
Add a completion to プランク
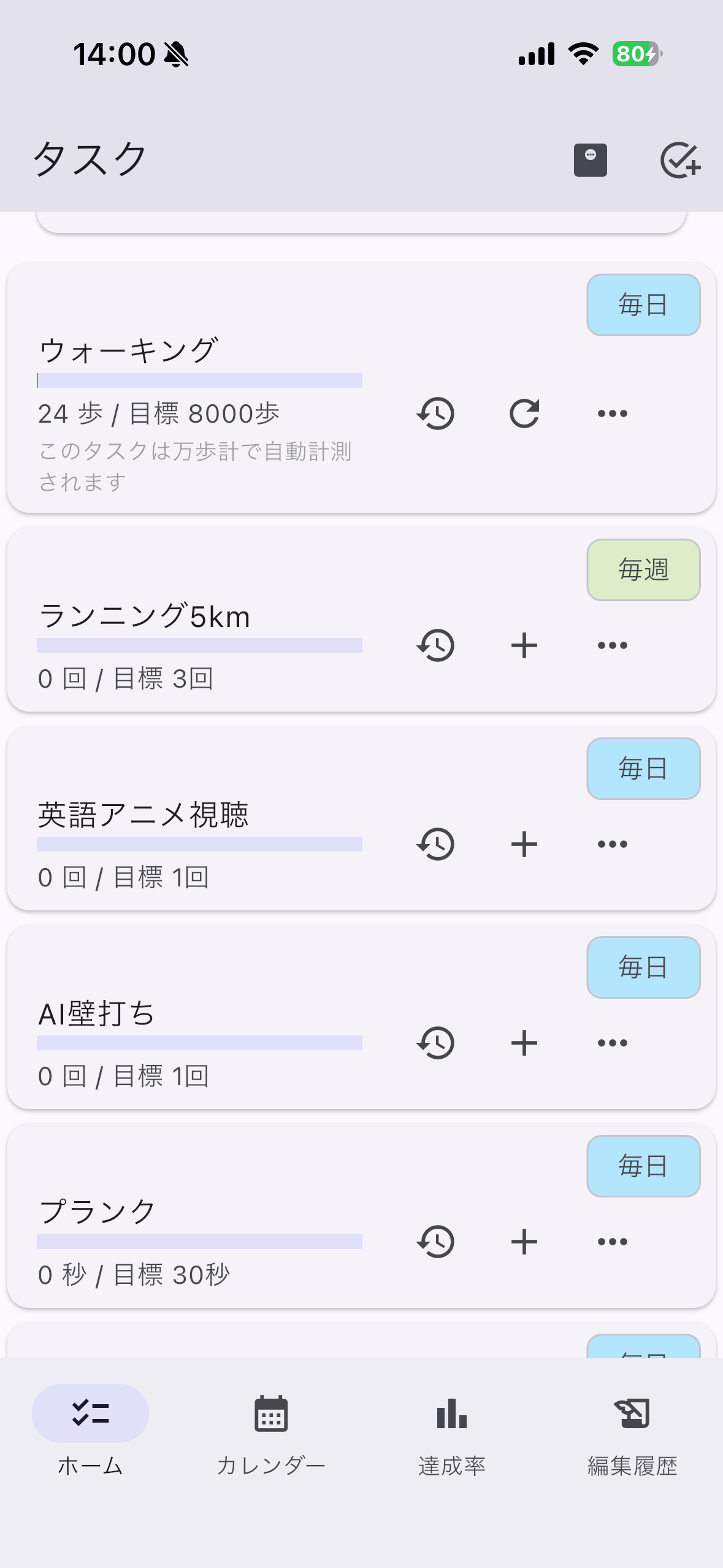524,1241
